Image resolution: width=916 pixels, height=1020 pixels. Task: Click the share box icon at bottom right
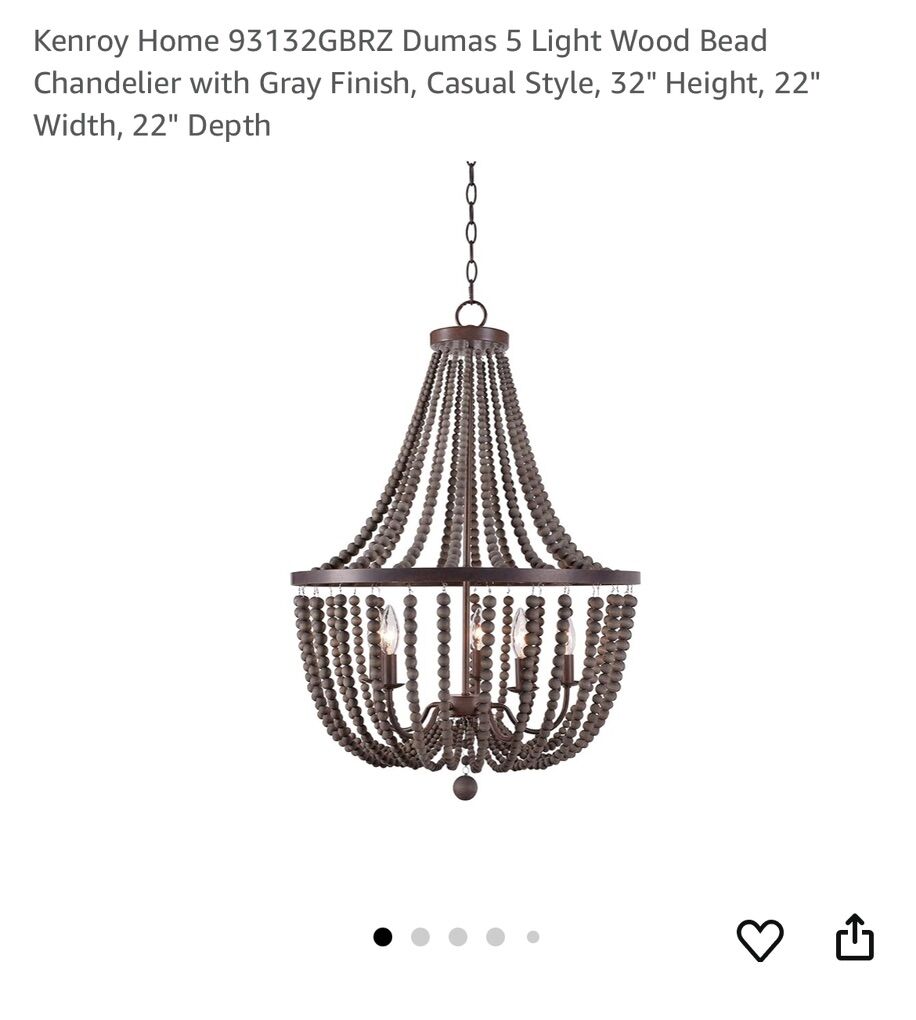(855, 937)
